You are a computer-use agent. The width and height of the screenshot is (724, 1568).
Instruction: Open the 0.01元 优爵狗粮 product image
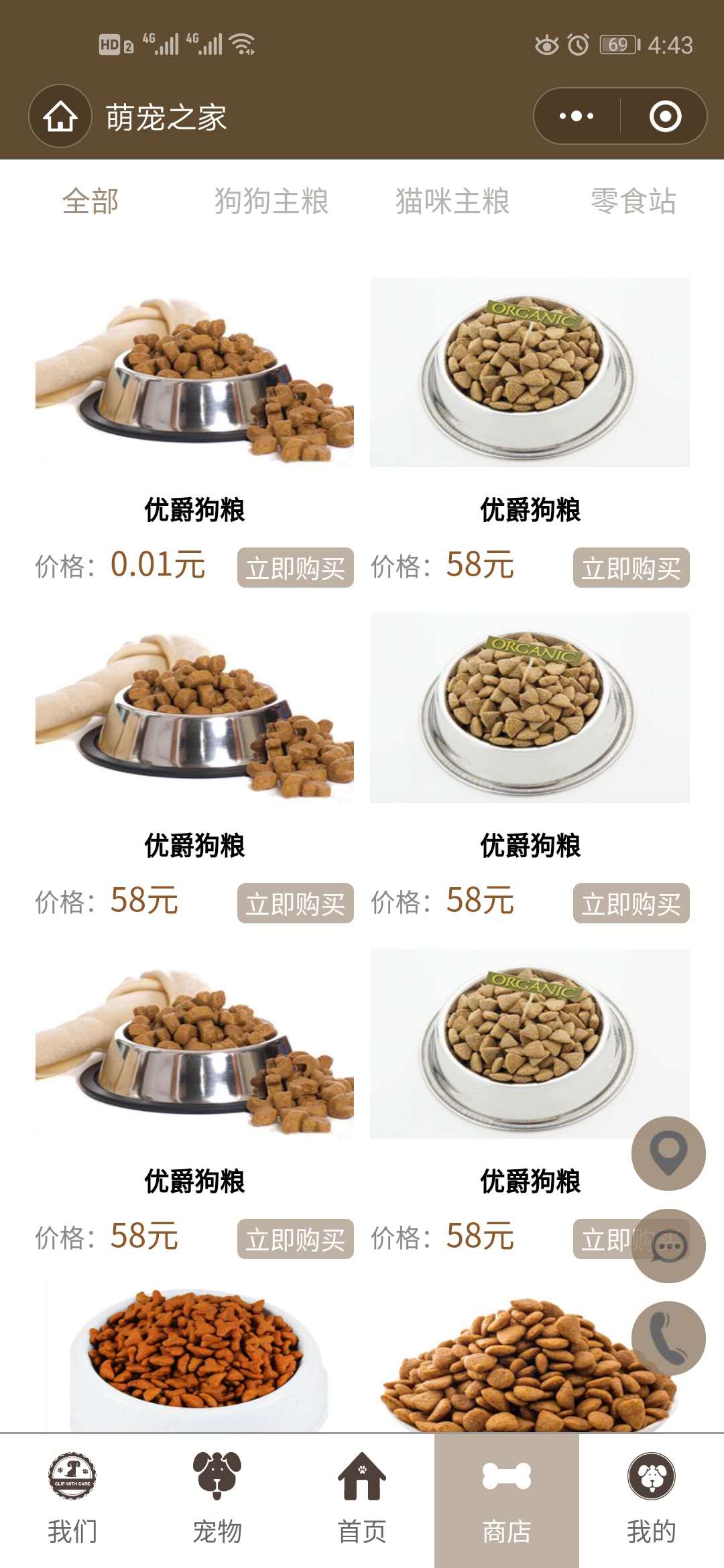coord(194,373)
